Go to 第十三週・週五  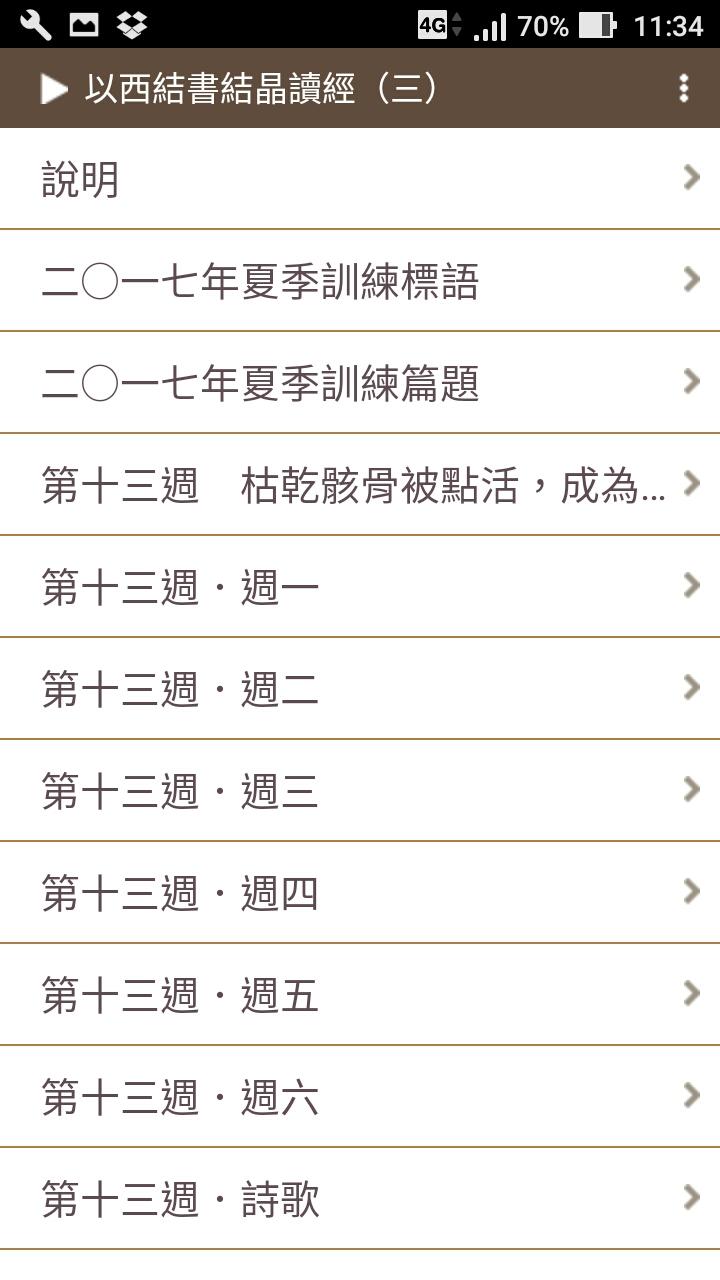point(360,995)
